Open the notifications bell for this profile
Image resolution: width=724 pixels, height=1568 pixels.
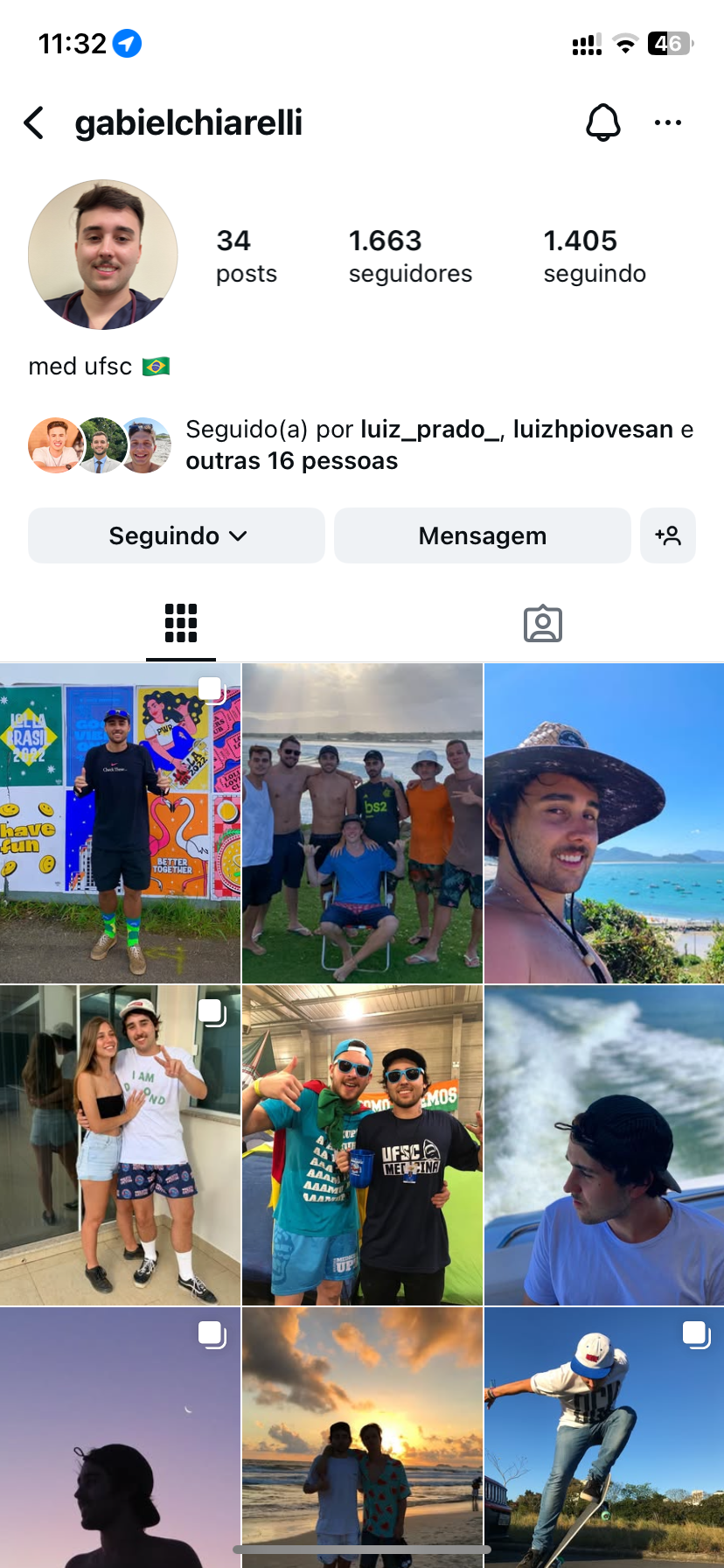click(602, 122)
